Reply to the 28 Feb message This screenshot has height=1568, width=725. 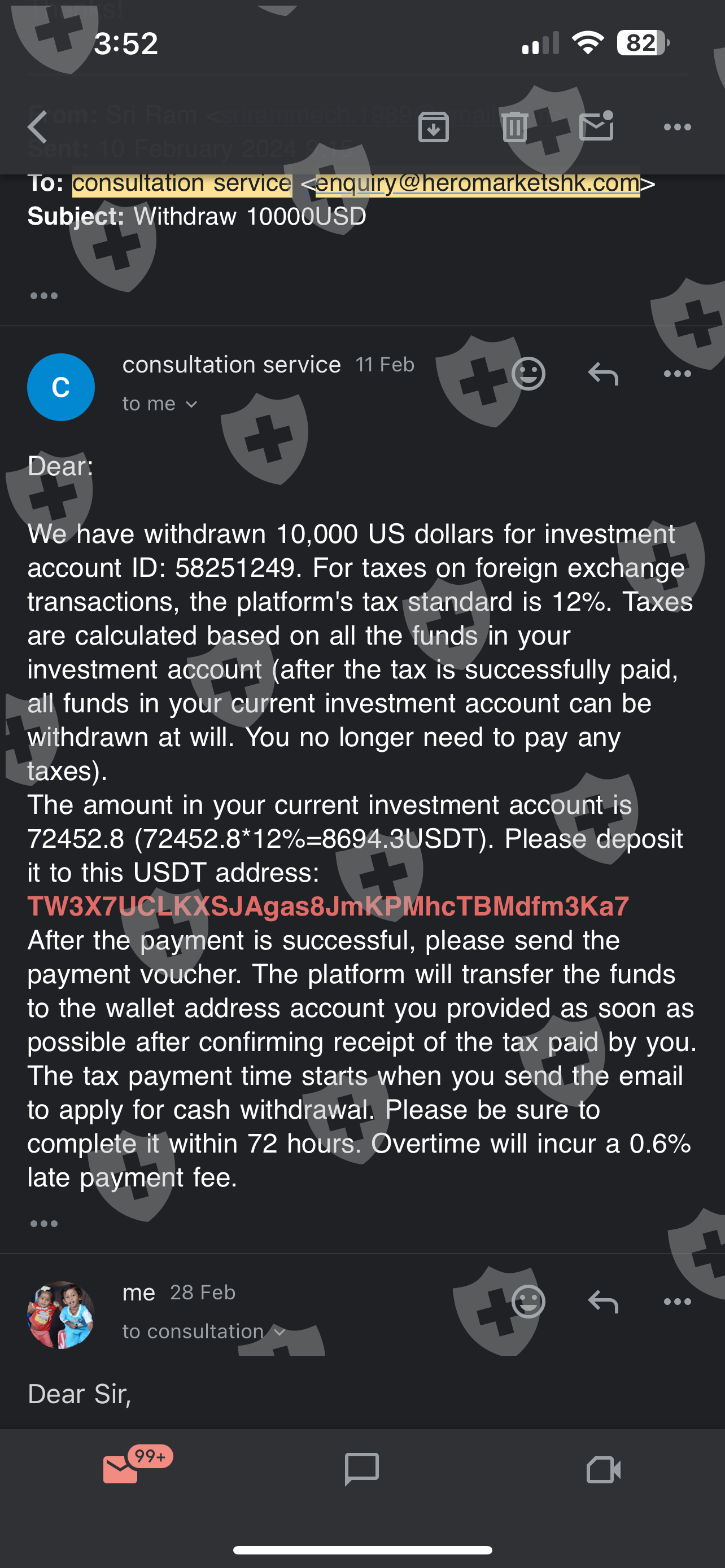602,1302
